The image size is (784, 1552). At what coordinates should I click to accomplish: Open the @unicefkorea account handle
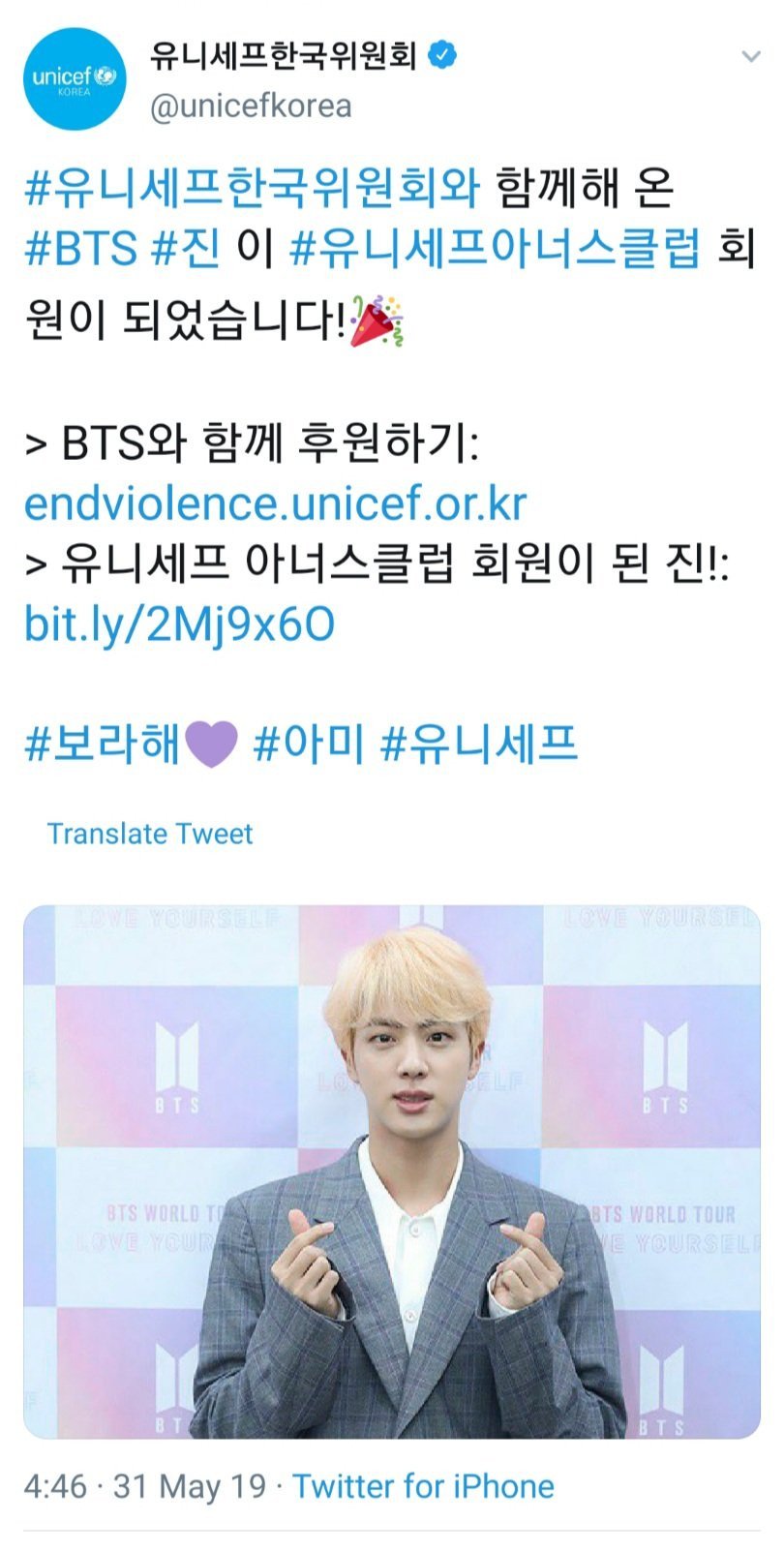tap(251, 106)
